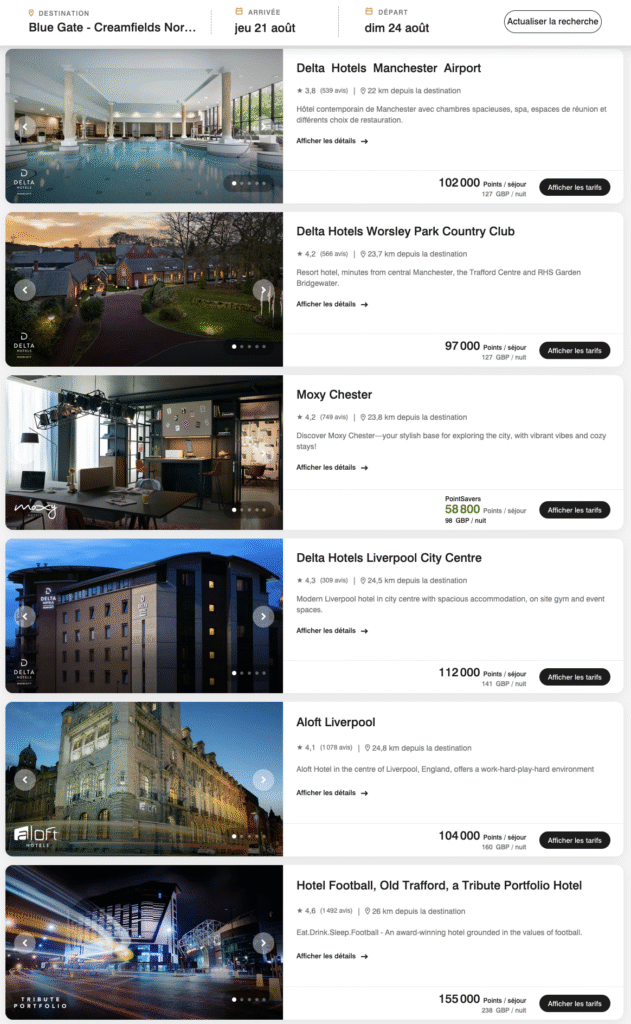This screenshot has height=1024, width=631.
Task: Afficher les tarifs for Delta Worsley Park
Action: 574,351
